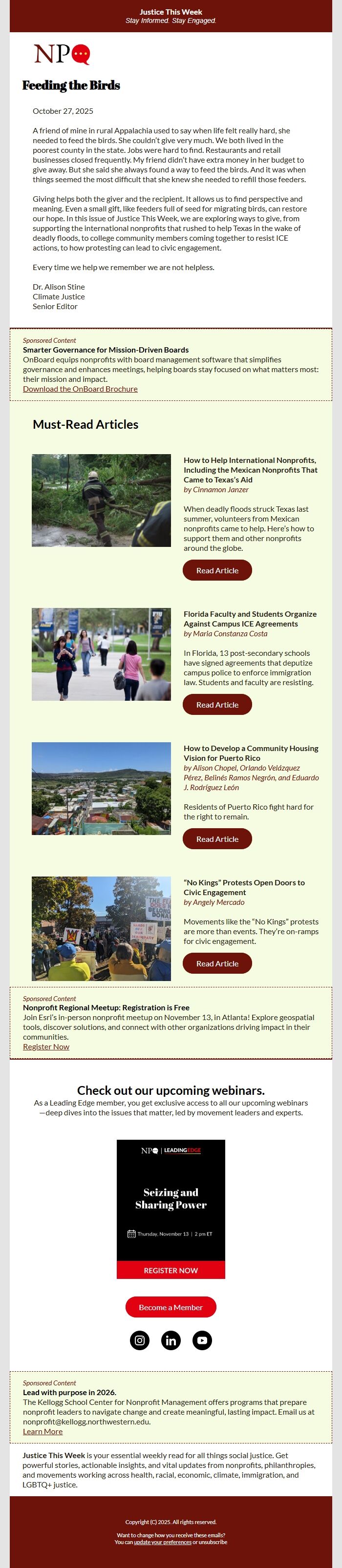Open the YouTube icon
Screen dimensions: 342x1568
tap(202, 1340)
